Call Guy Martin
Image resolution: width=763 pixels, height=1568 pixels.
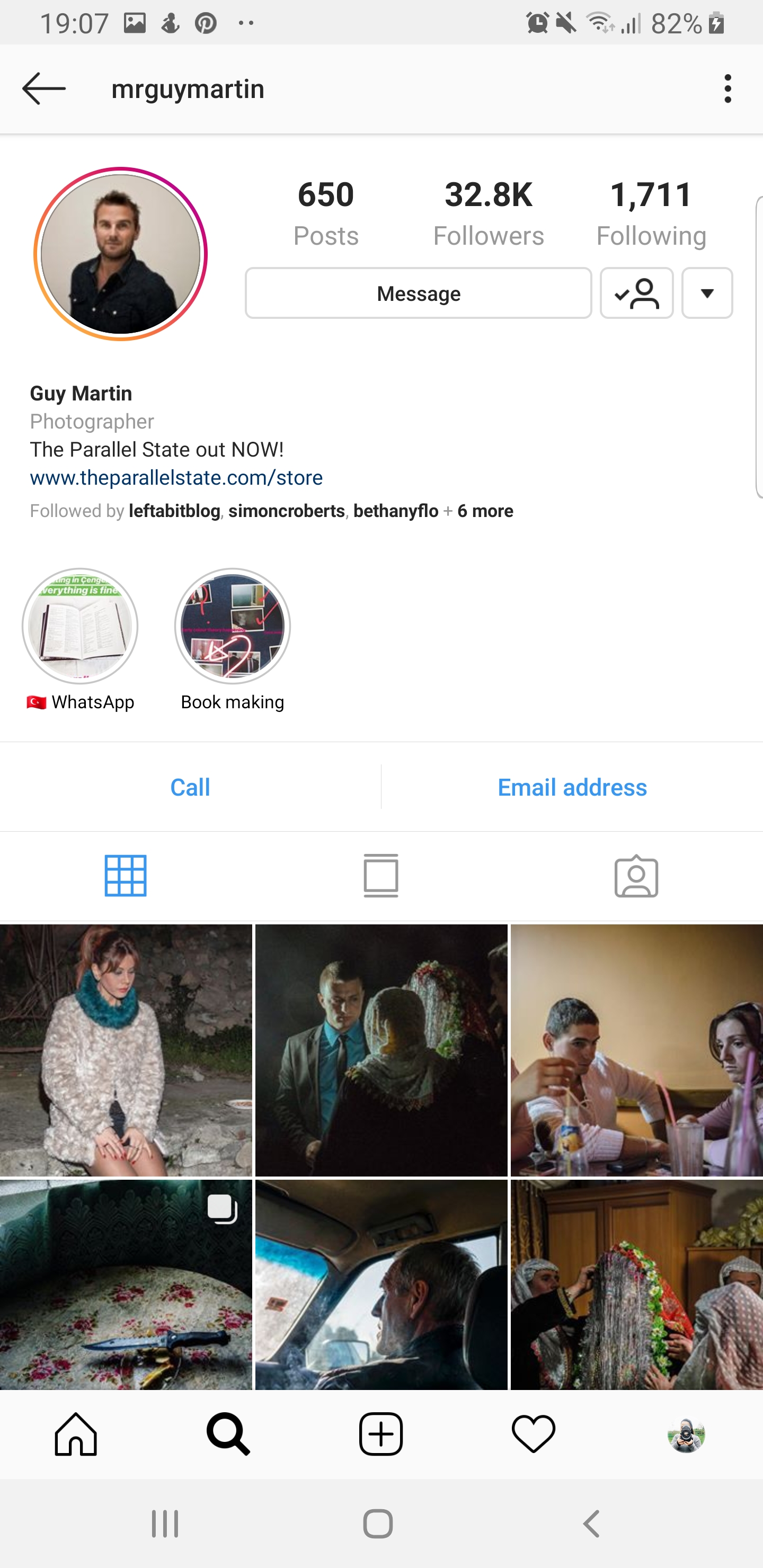pos(190,787)
